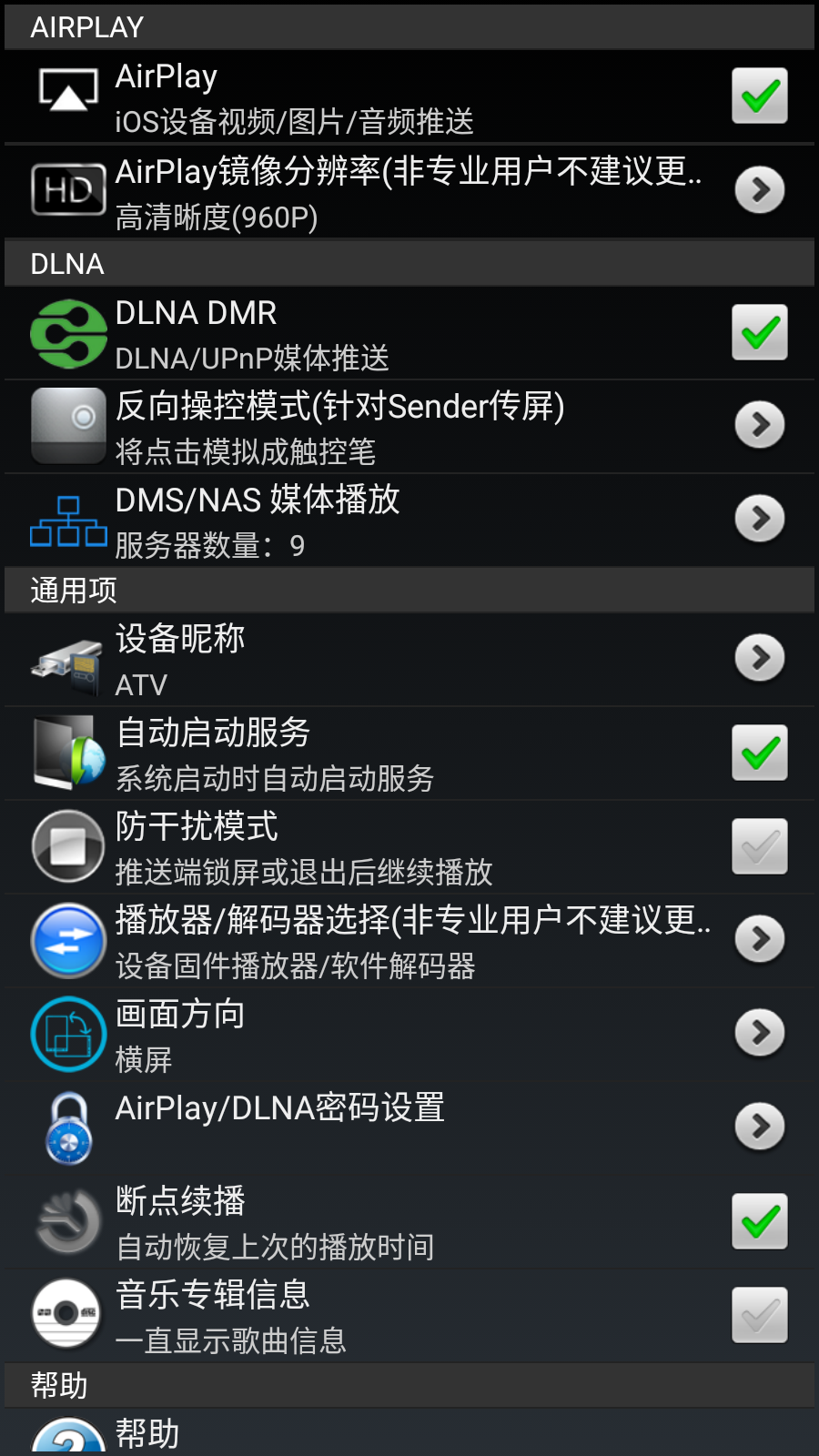Open 反向操控模式 settings

coord(409,426)
